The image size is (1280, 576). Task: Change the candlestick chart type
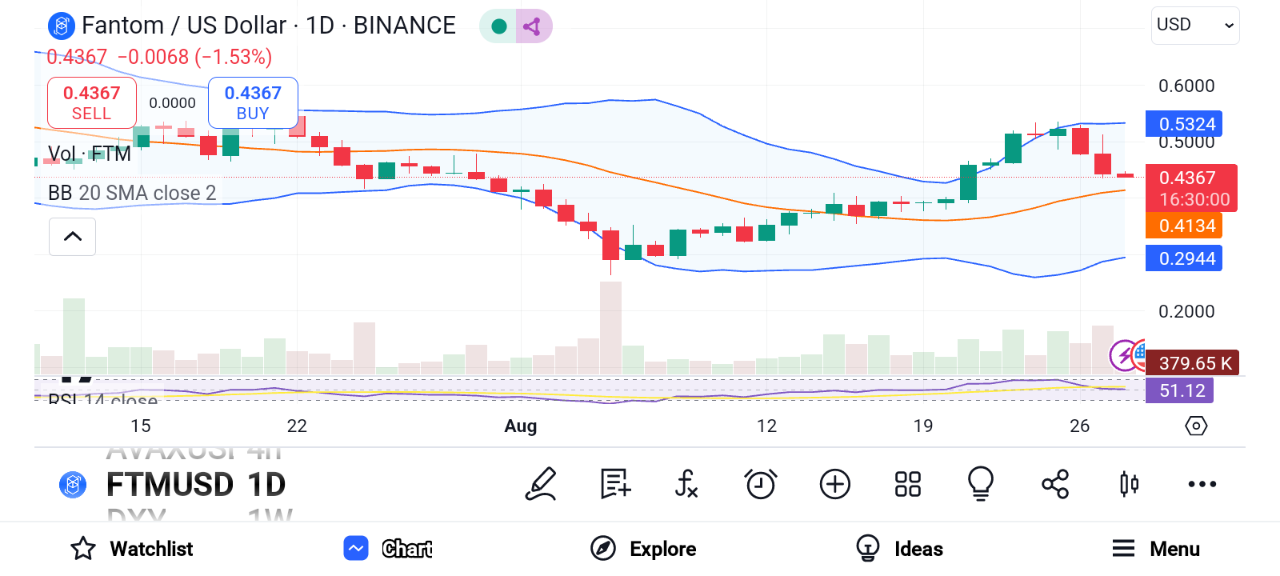coord(1129,485)
